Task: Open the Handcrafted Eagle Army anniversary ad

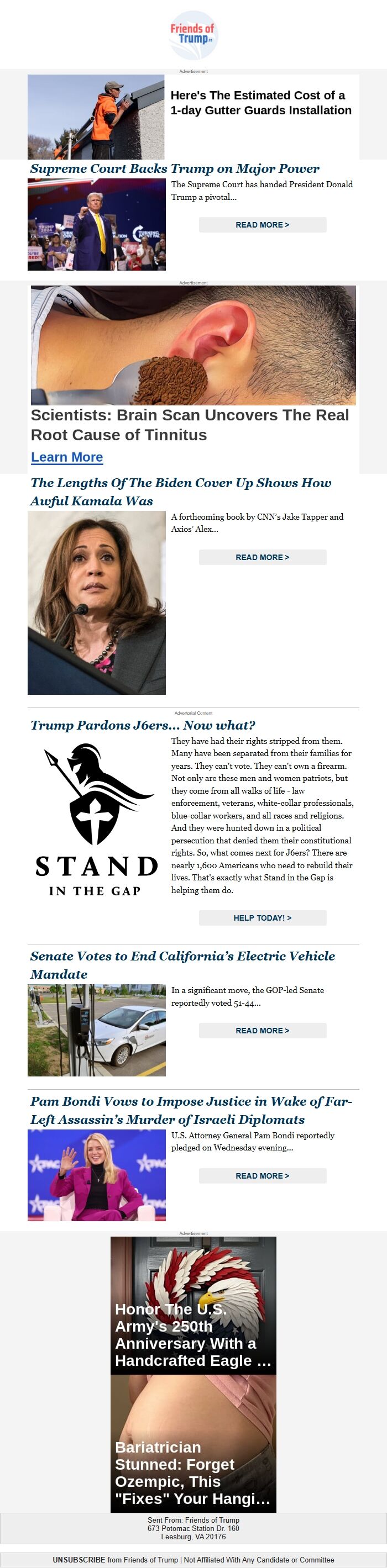Action: click(x=193, y=1306)
